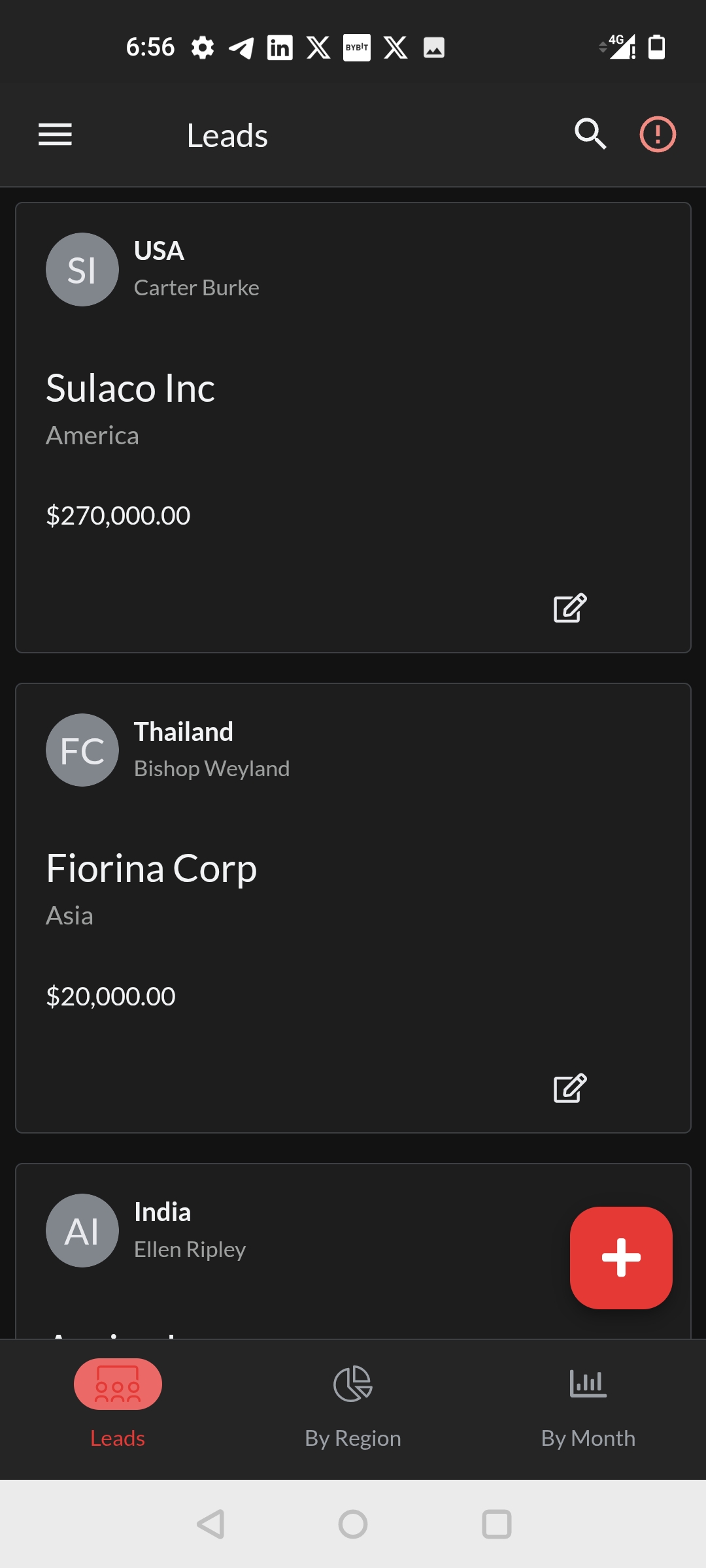
Task: Open the search for leads
Action: point(590,135)
